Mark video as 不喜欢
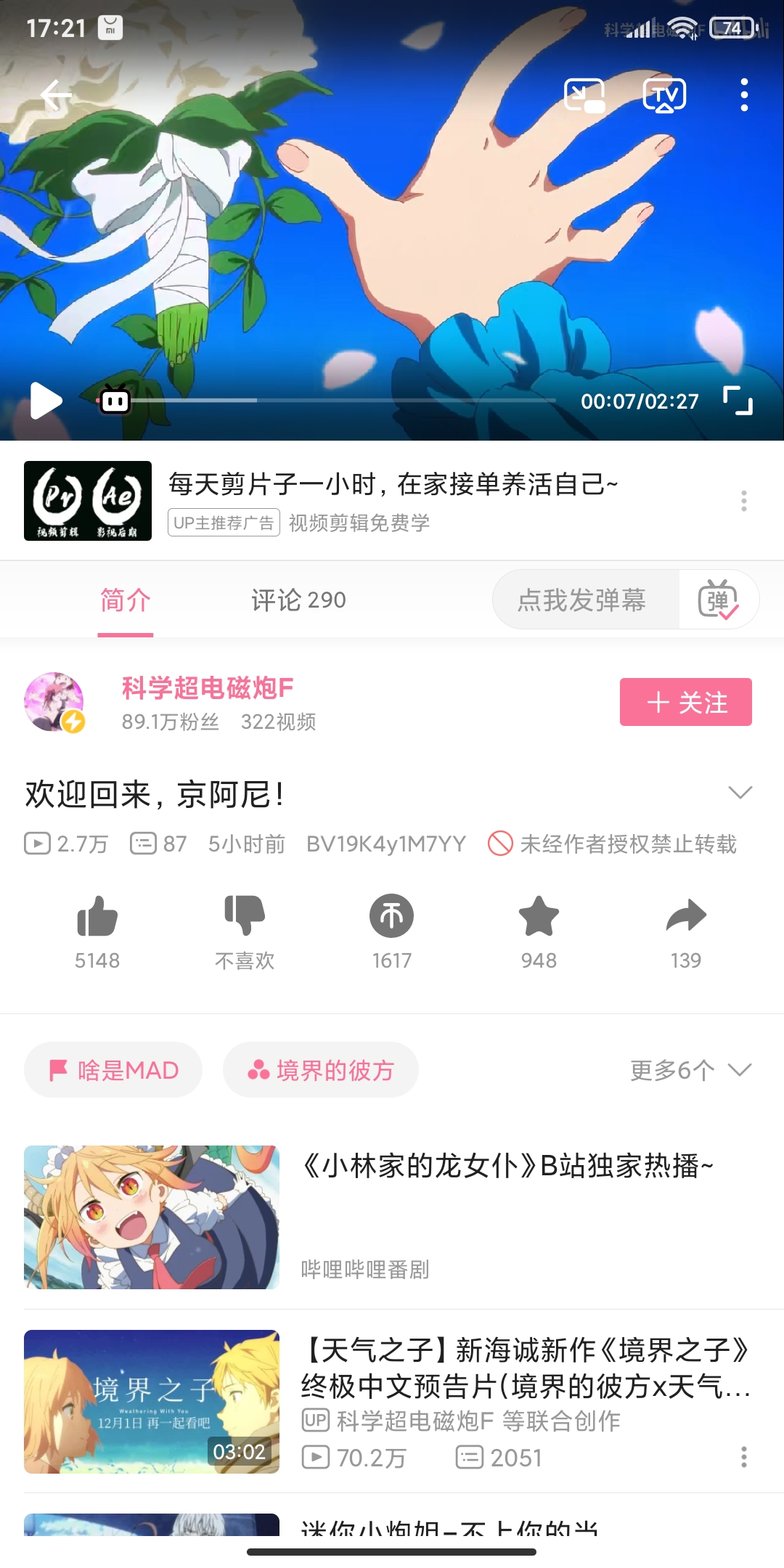Viewport: 784px width, 1568px height. click(245, 918)
